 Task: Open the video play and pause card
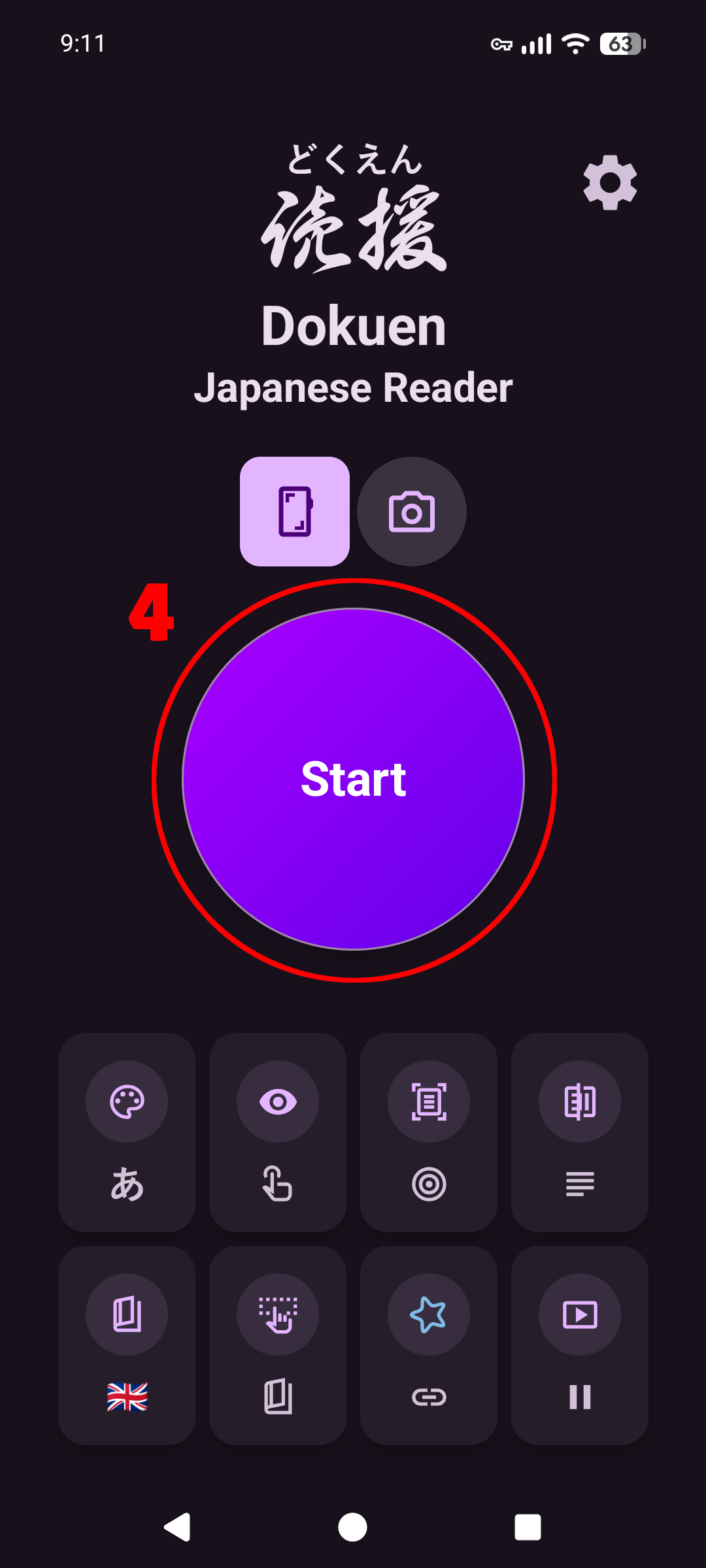tap(580, 1345)
